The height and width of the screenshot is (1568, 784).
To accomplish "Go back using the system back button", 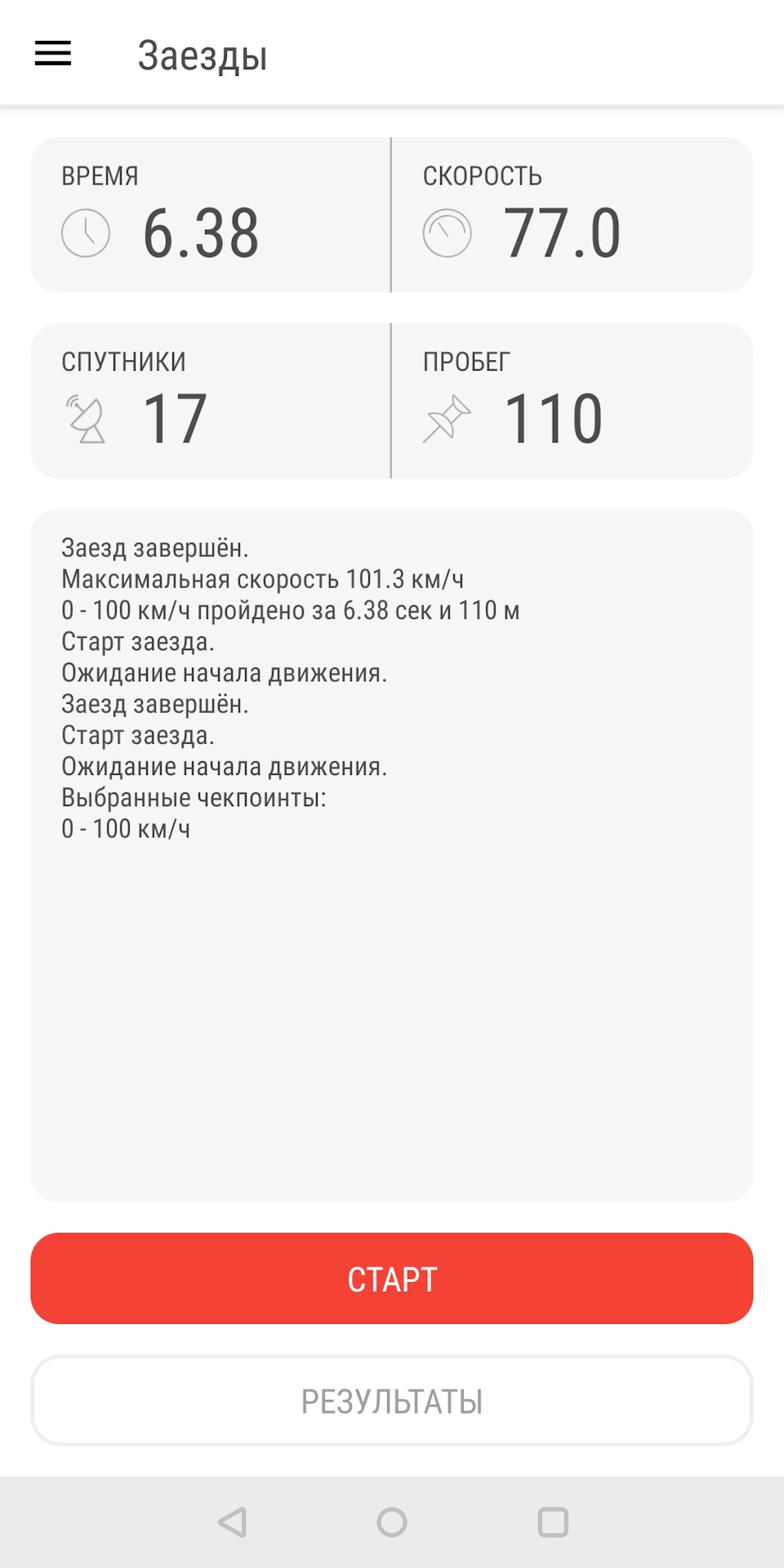I will (232, 1522).
